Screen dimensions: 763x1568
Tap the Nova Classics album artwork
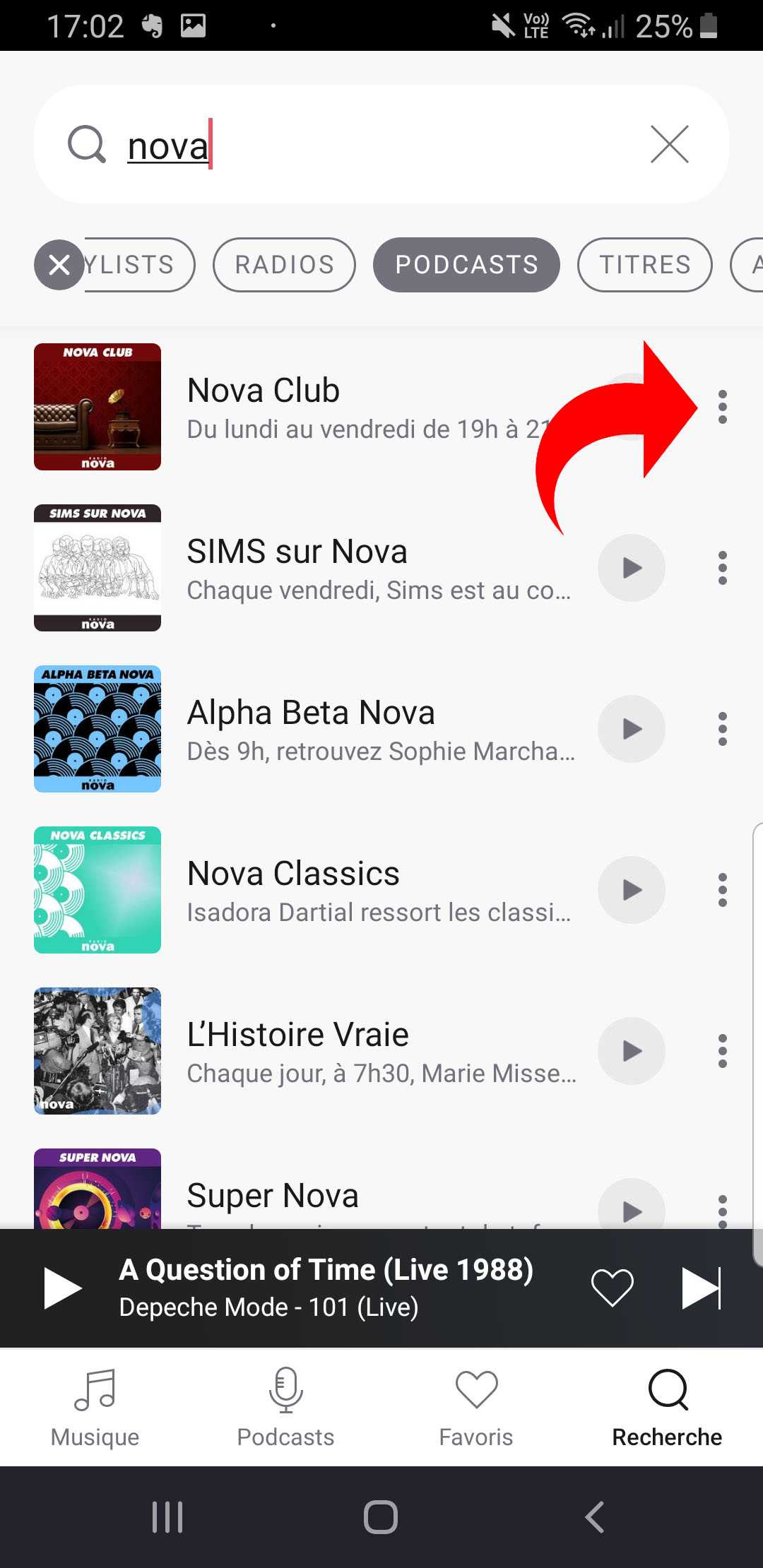pyautogui.click(x=97, y=891)
